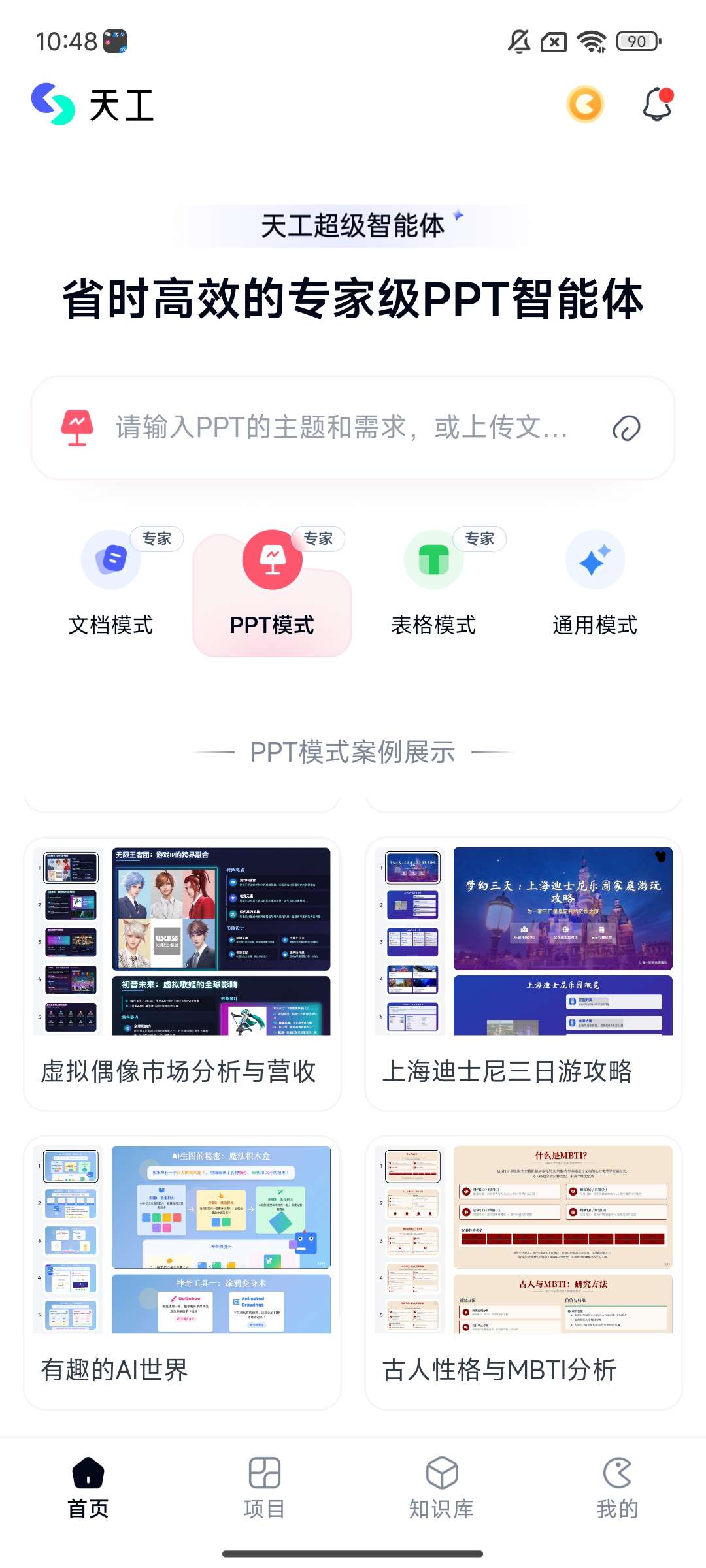The height and width of the screenshot is (1568, 706).
Task: Switch to the 项目 tab
Action: click(265, 1488)
